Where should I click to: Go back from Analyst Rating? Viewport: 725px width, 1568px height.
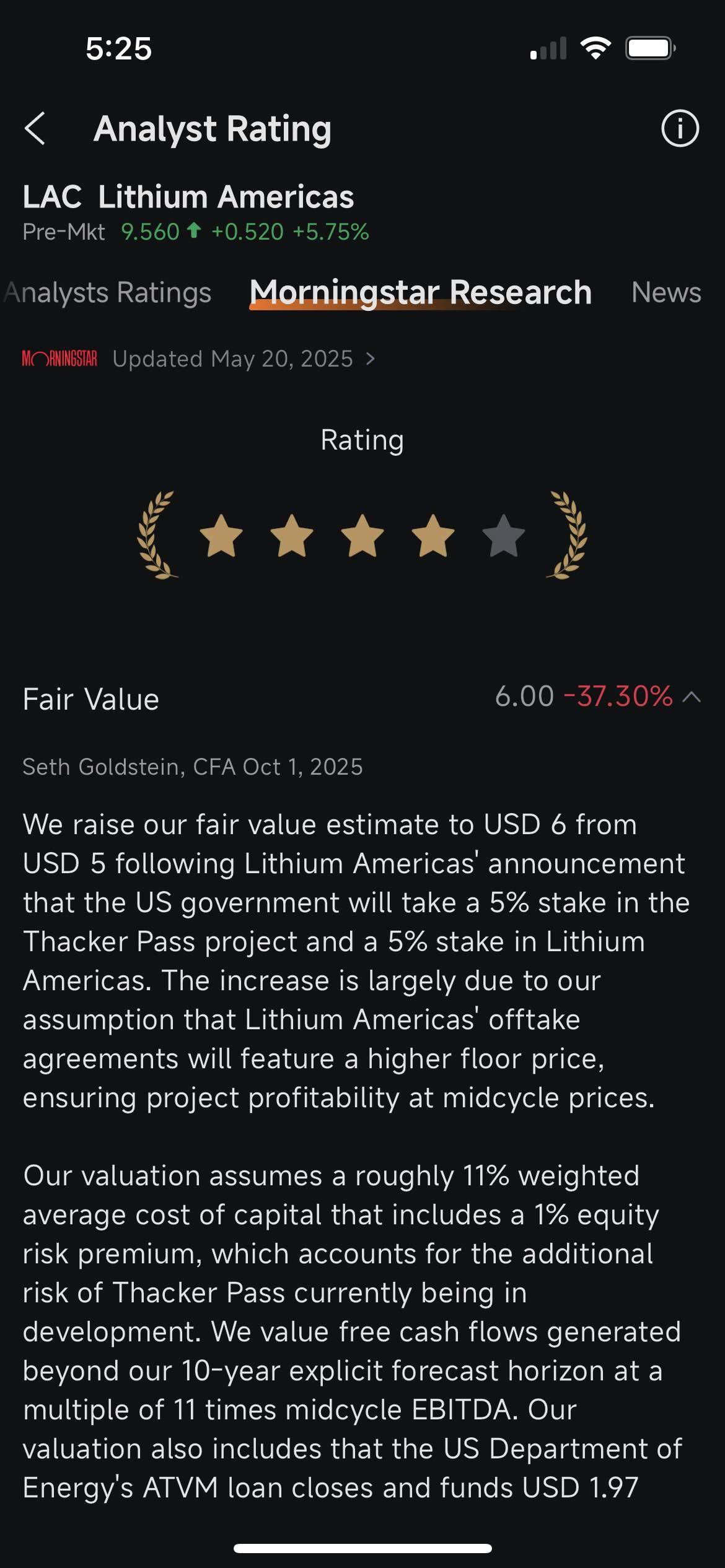click(x=35, y=129)
